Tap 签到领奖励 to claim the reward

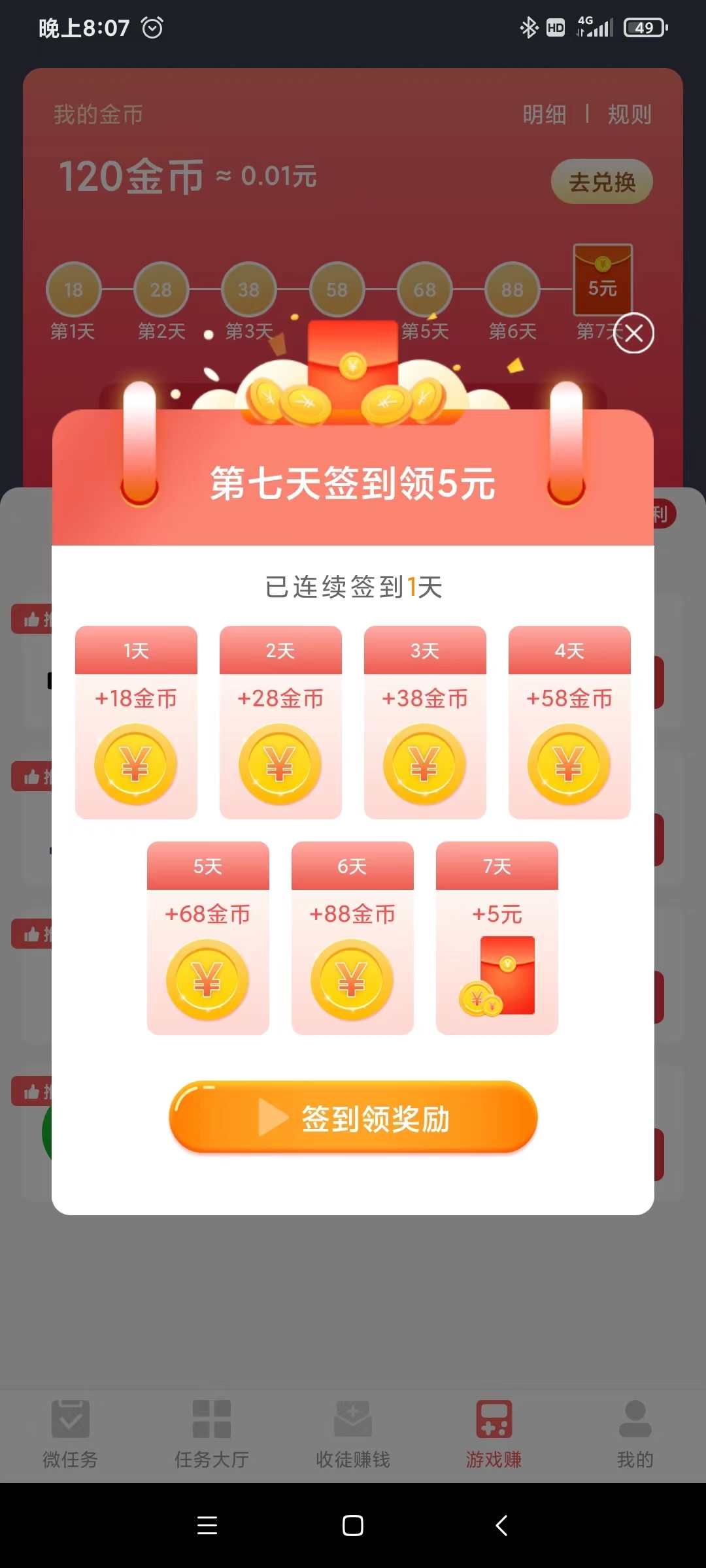[x=353, y=1119]
